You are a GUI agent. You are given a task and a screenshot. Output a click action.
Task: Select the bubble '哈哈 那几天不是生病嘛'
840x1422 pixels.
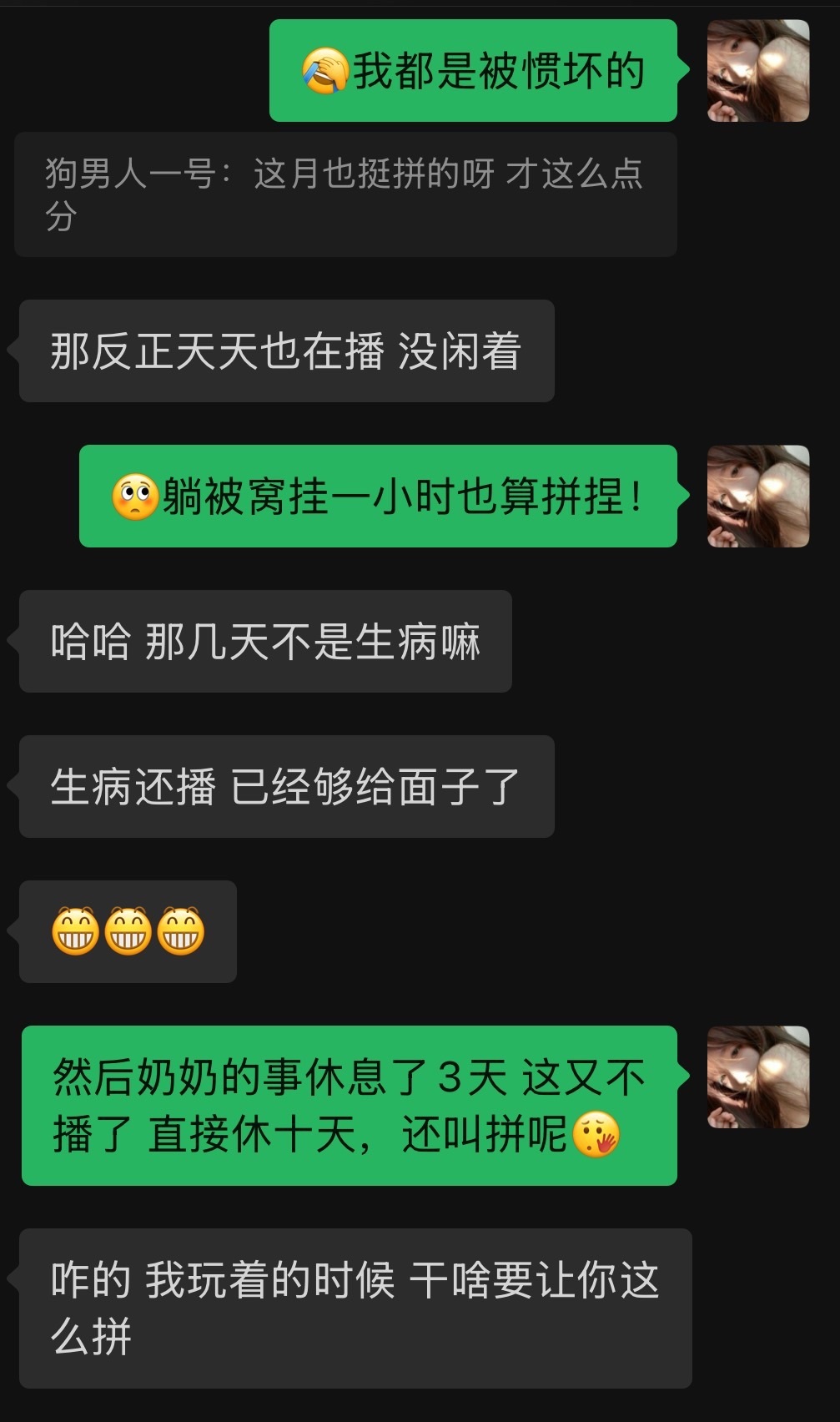tap(264, 639)
